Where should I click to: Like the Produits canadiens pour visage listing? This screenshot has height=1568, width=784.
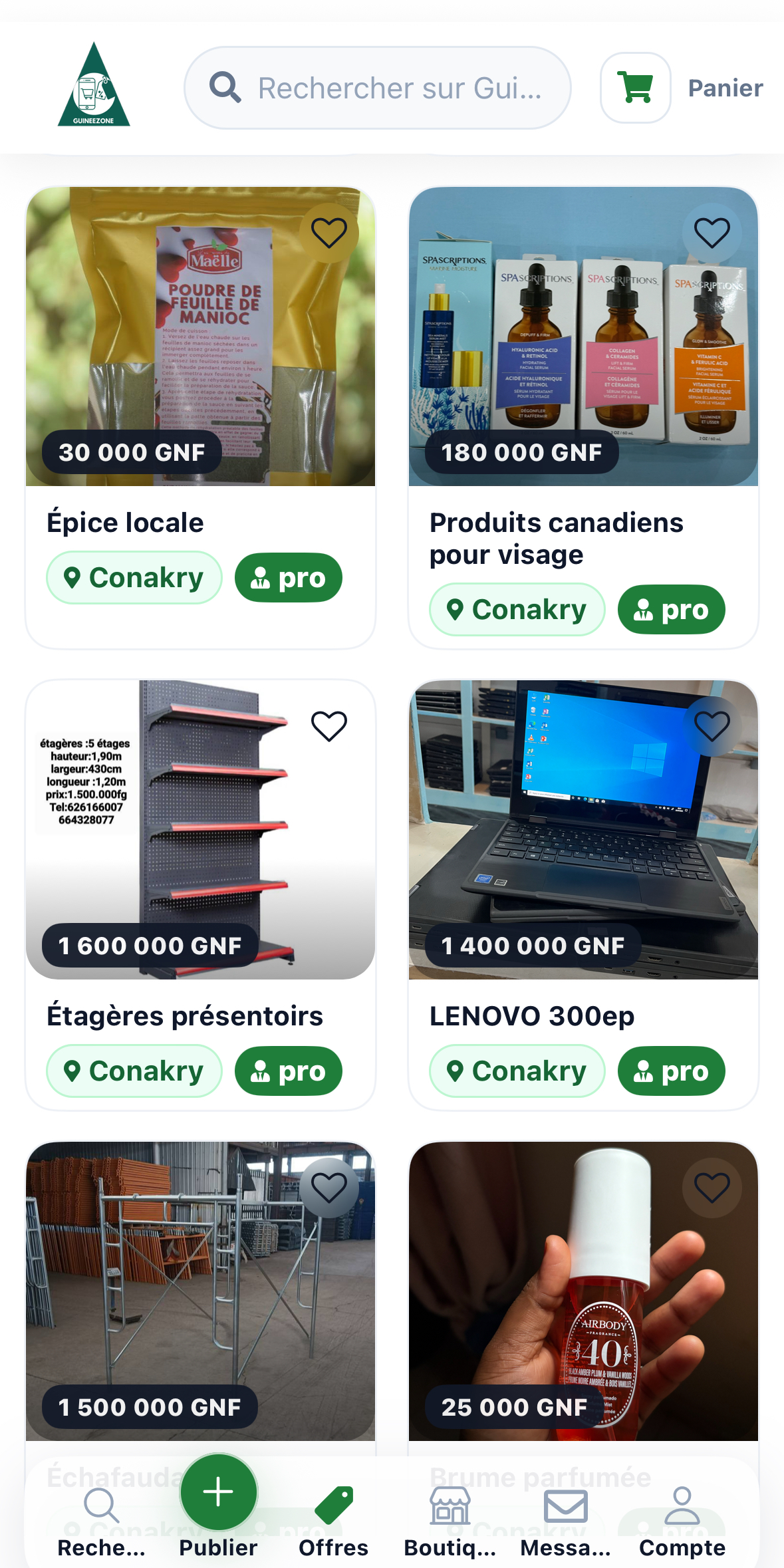coord(712,233)
